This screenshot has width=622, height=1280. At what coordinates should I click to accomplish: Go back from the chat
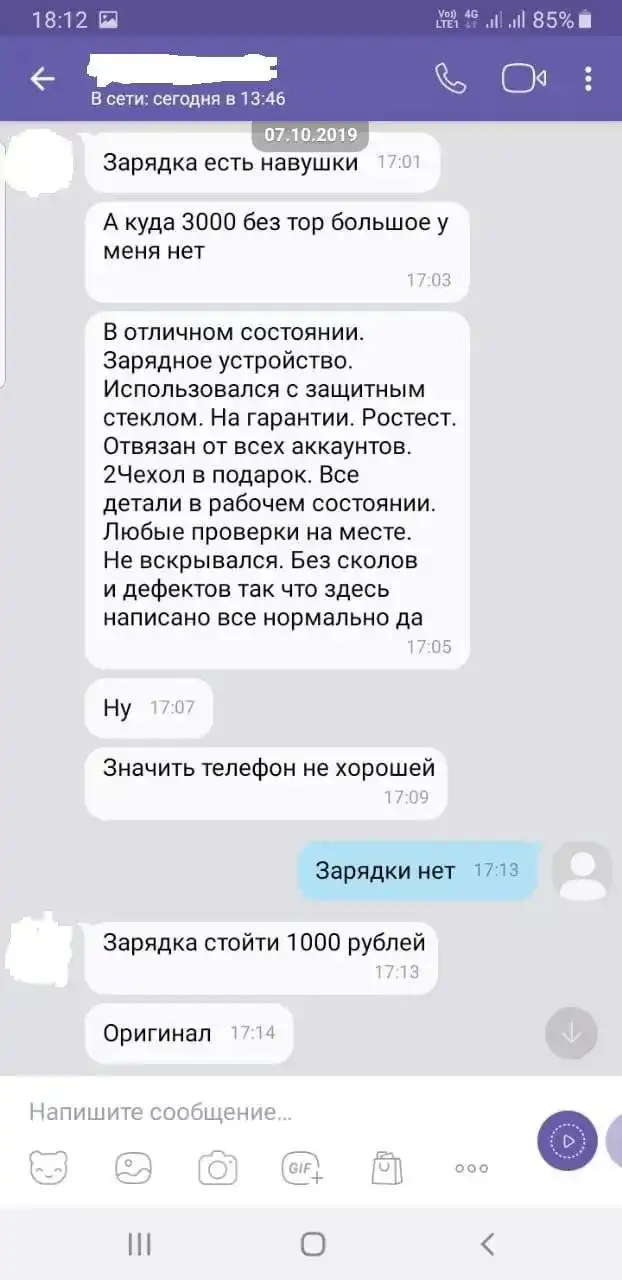(x=42, y=79)
